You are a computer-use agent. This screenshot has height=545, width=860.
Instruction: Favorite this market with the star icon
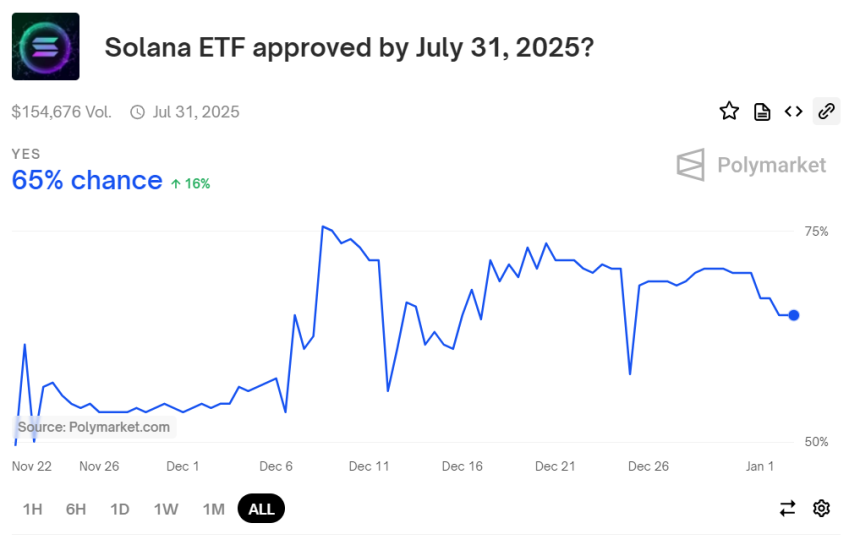click(x=729, y=111)
